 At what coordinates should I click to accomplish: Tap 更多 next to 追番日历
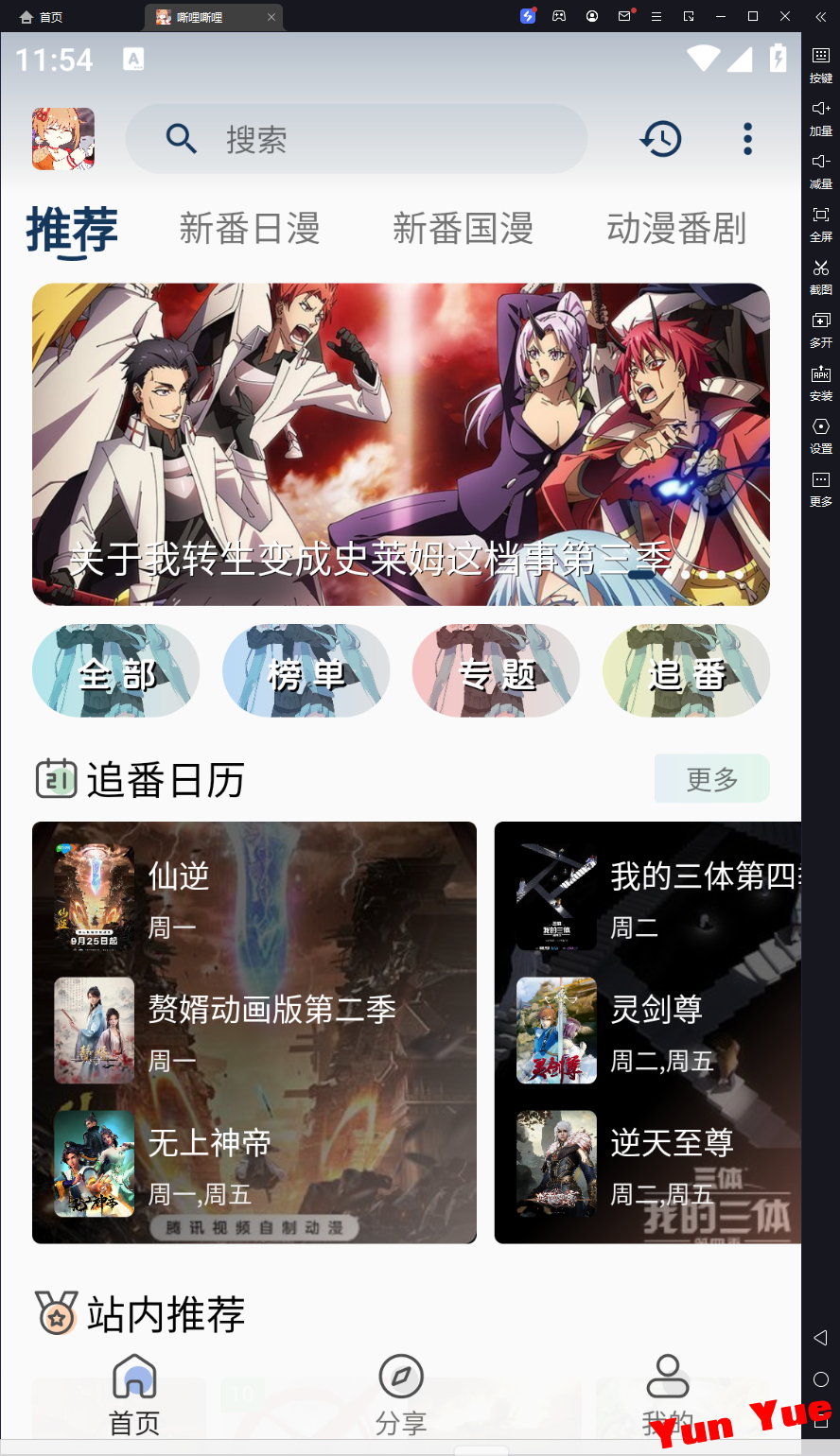coord(711,779)
